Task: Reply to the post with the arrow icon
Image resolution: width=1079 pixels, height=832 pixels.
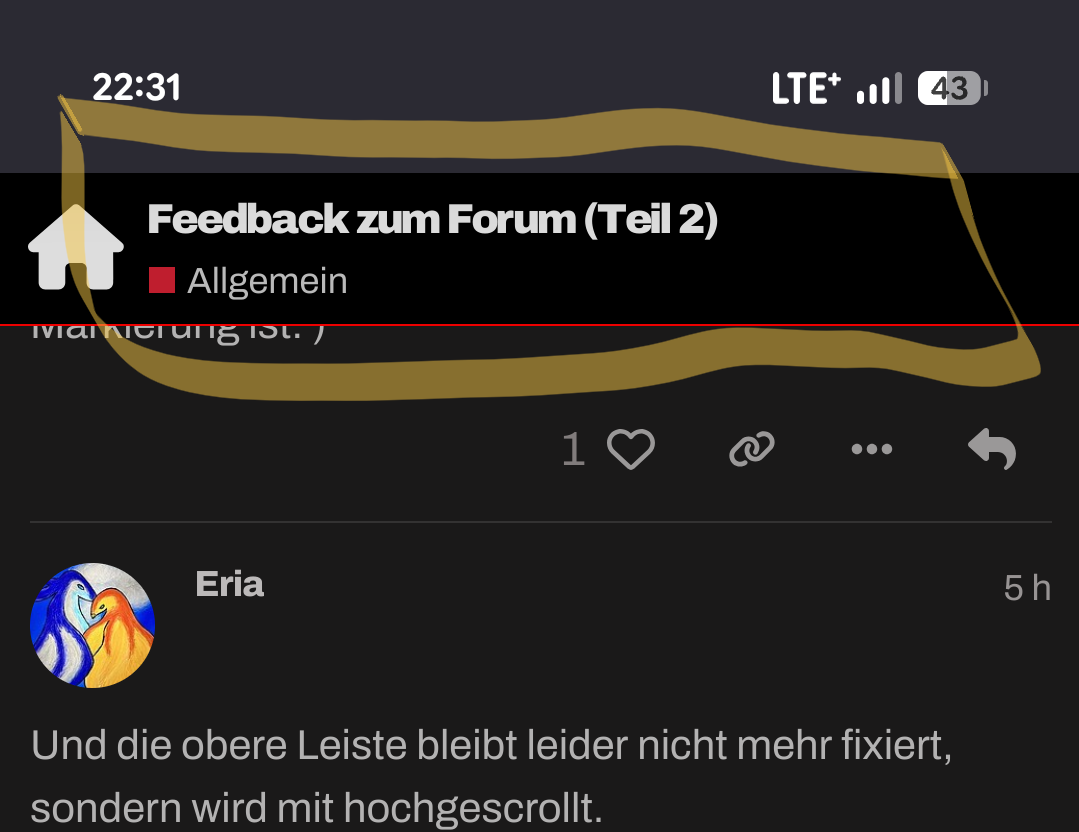Action: click(992, 450)
